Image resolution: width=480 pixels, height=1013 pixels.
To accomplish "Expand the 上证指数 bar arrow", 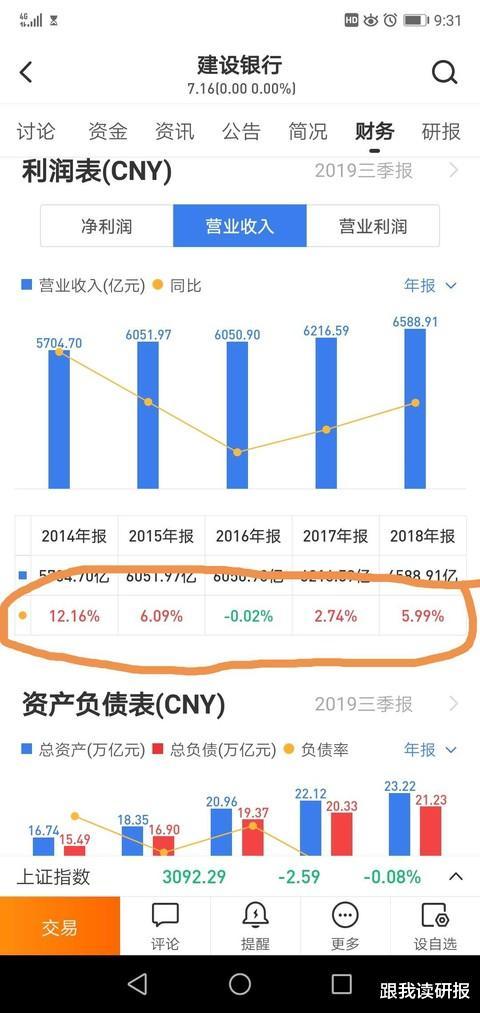I will (456, 877).
